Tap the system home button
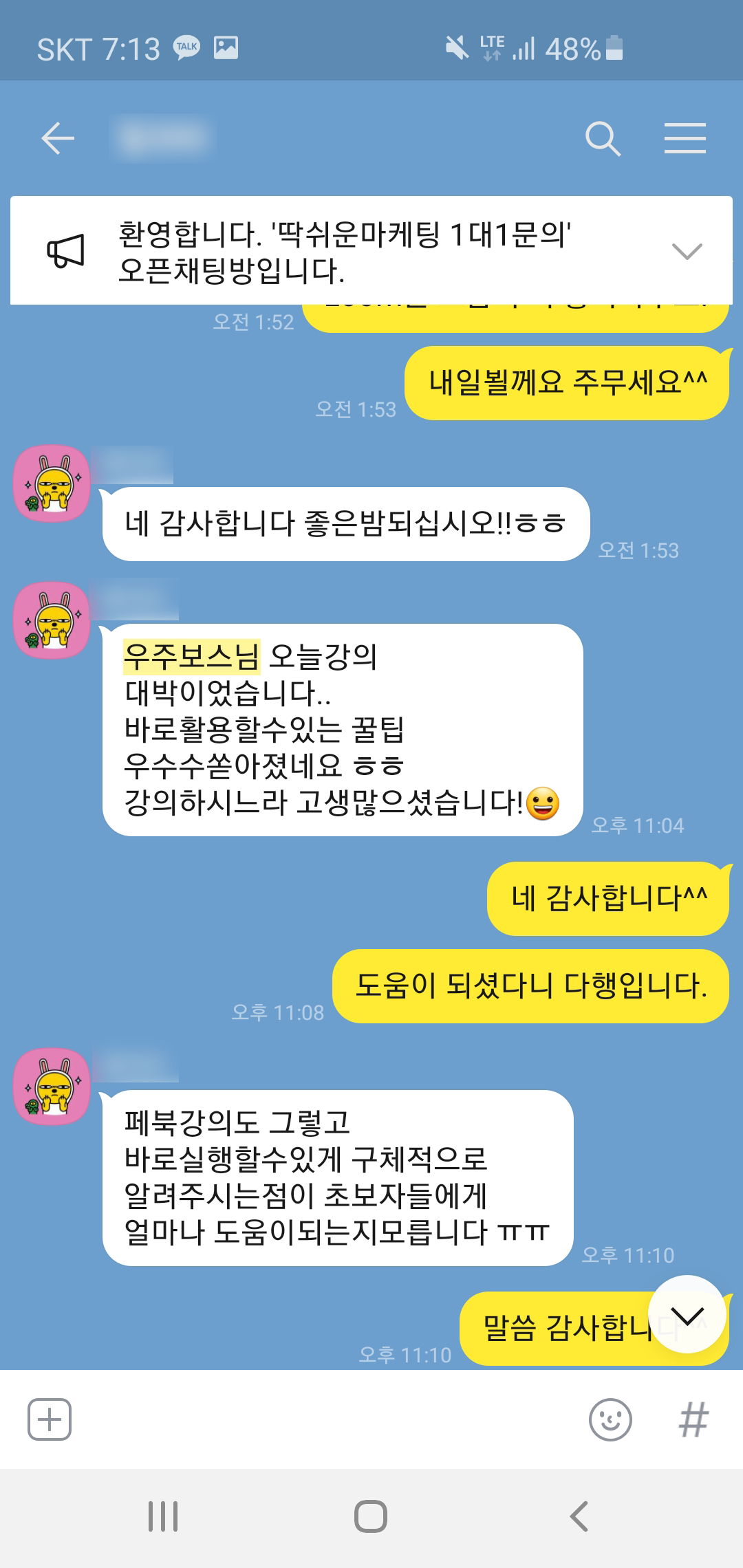The height and width of the screenshot is (1568, 743). (x=371, y=1516)
